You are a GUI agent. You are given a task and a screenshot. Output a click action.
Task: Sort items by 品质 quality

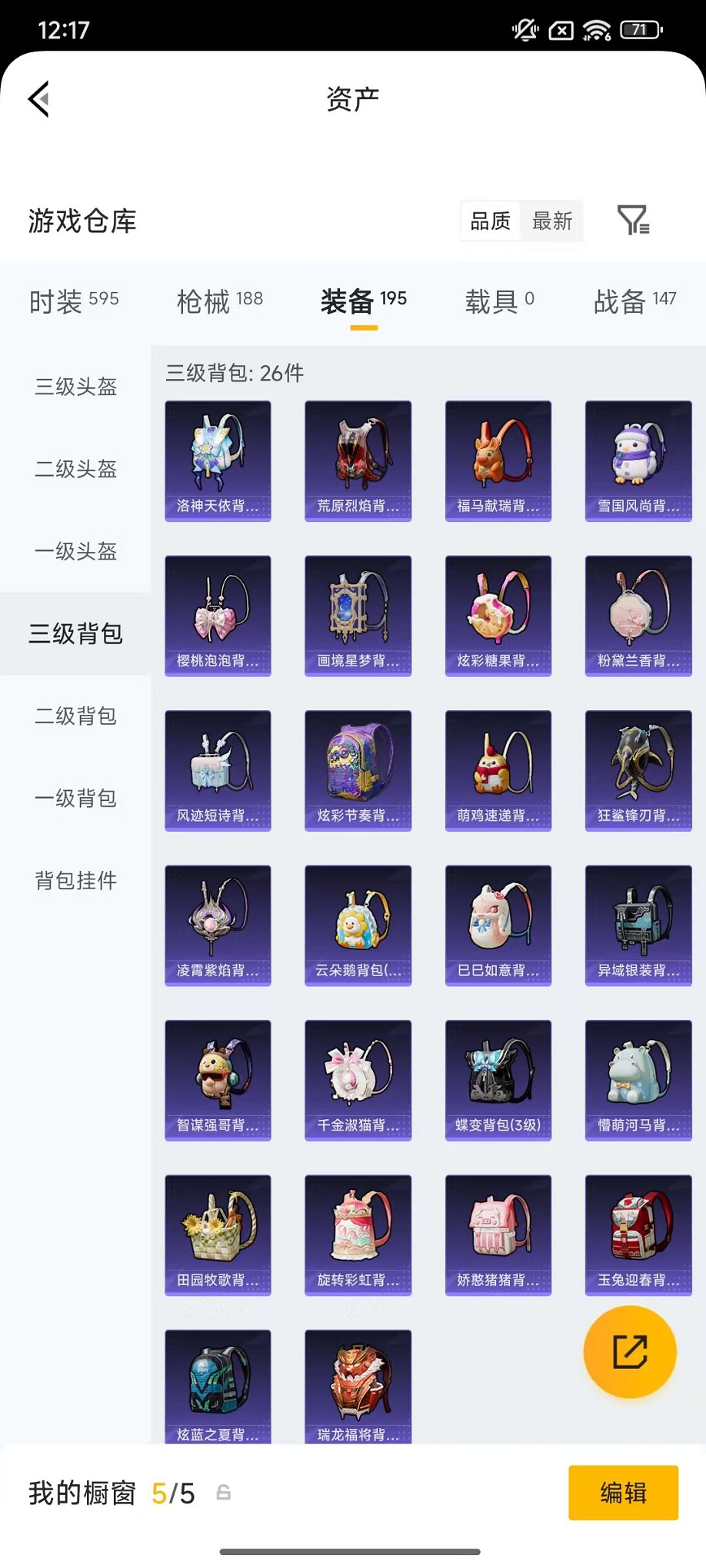tap(490, 221)
